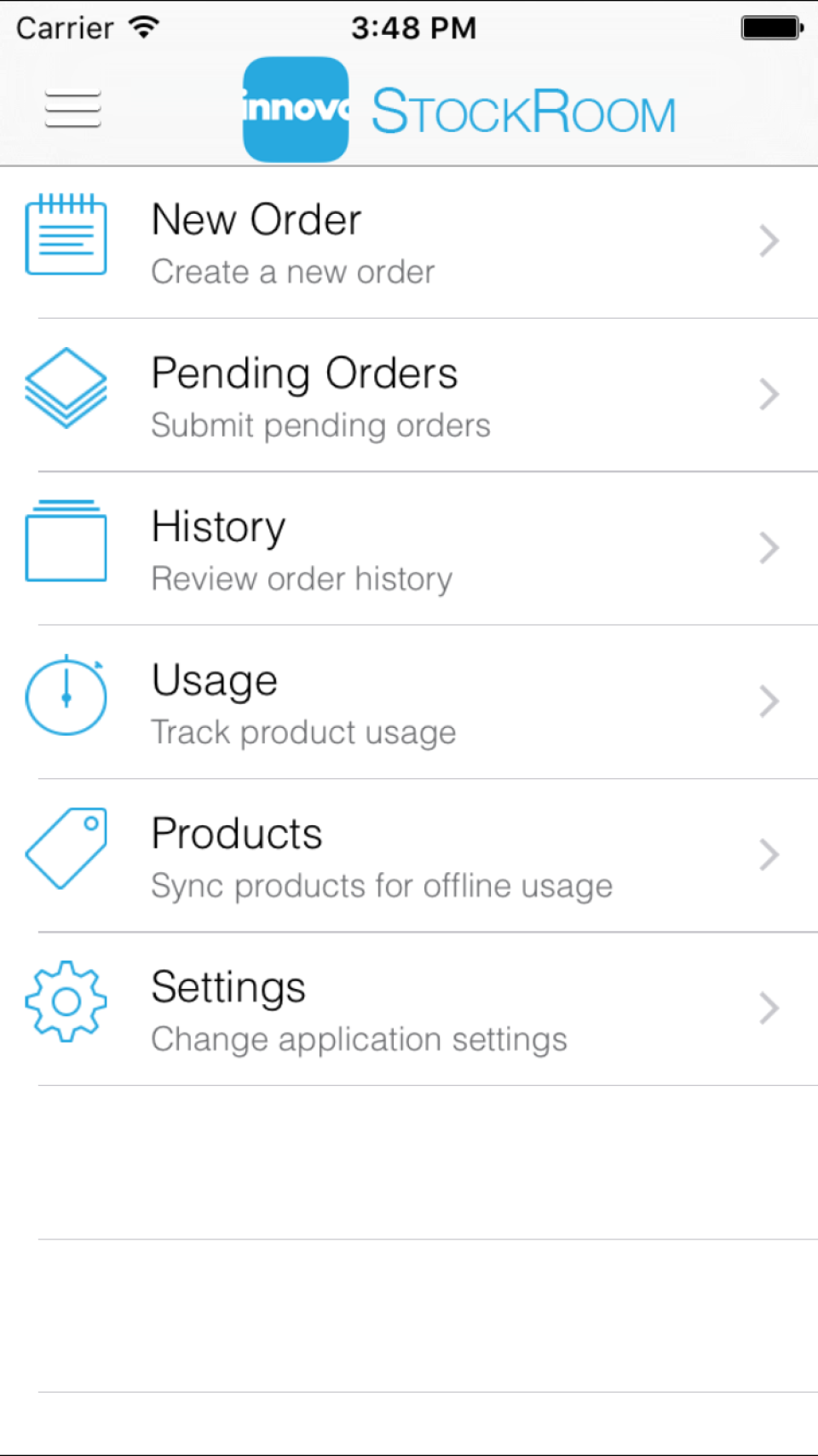The image size is (818, 1456).
Task: Create a New Order
Action: [x=409, y=242]
